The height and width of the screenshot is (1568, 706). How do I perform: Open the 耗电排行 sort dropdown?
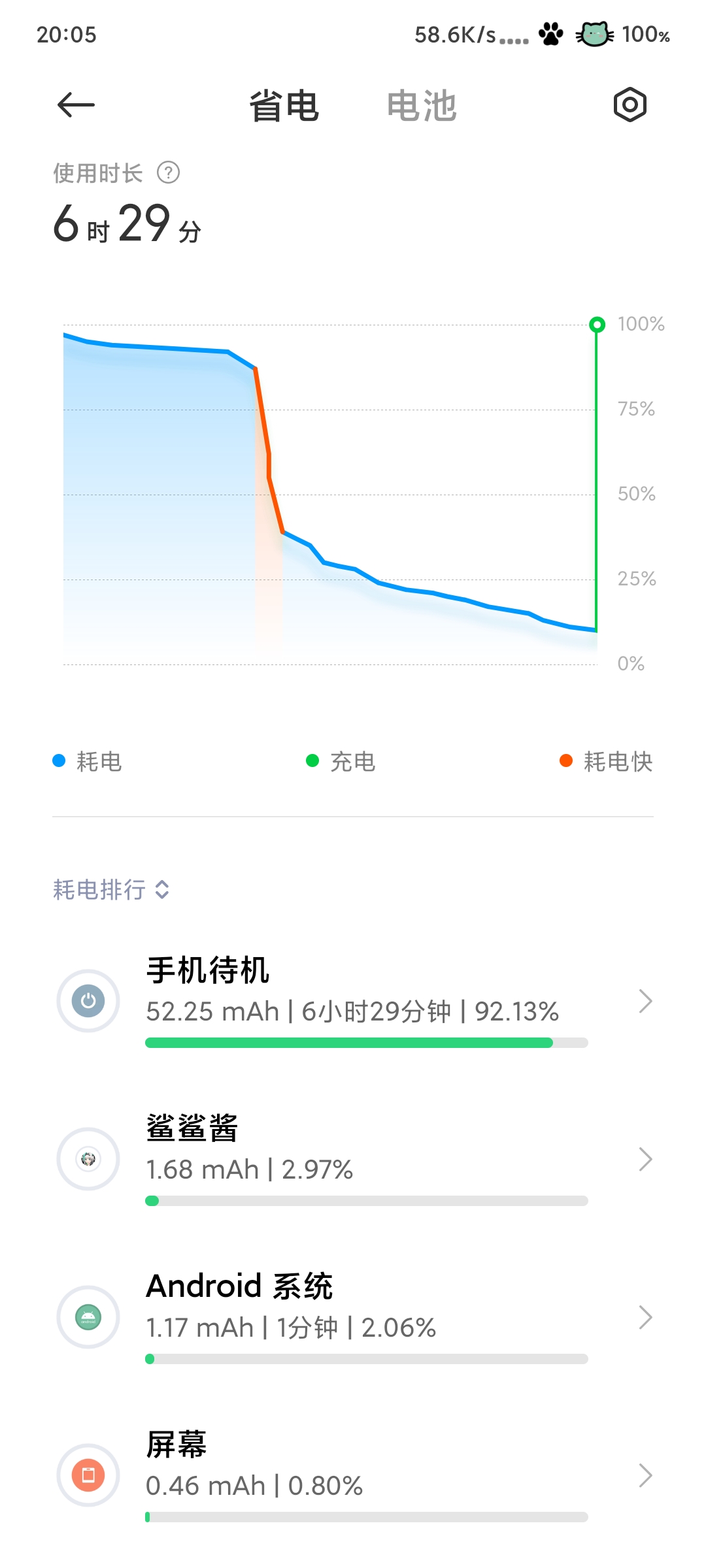click(111, 889)
